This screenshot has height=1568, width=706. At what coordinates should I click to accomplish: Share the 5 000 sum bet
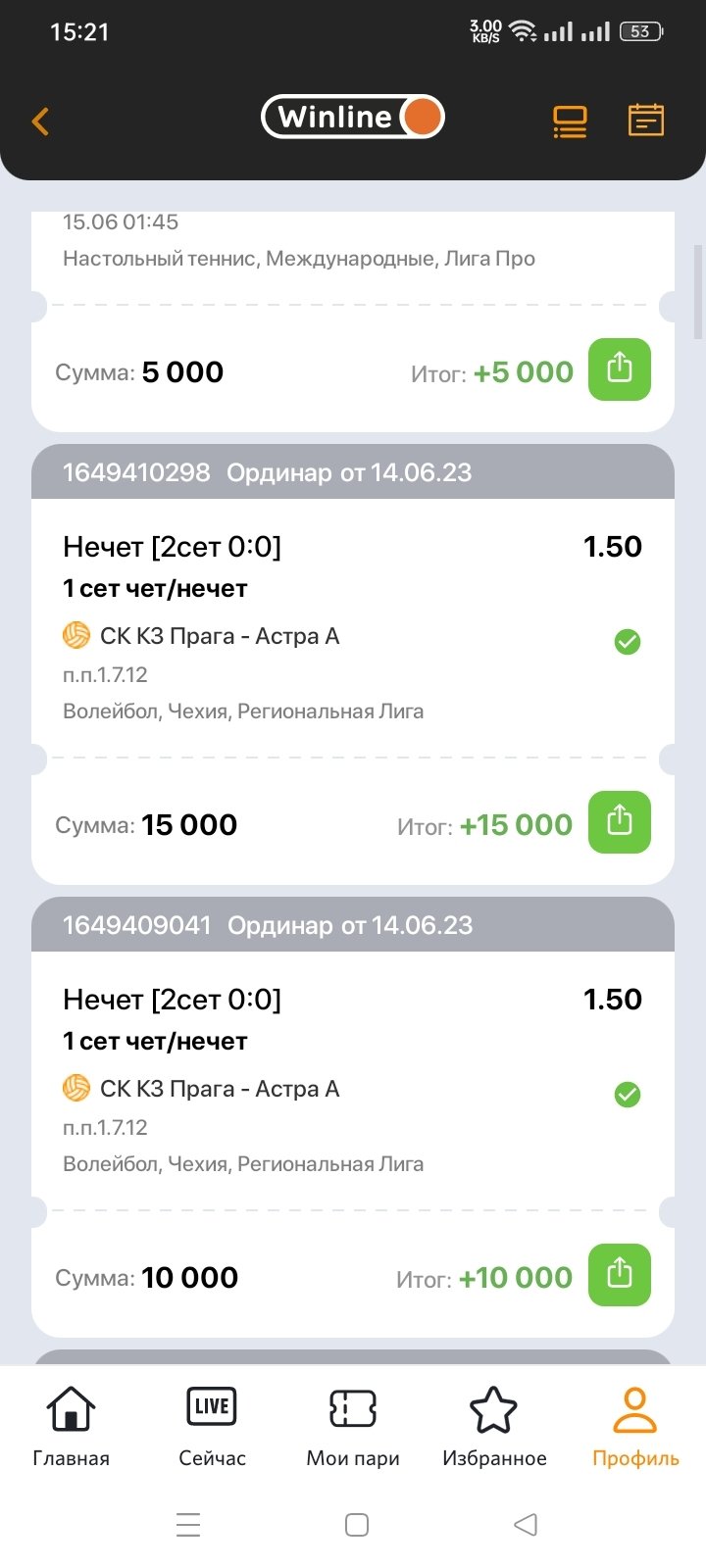[619, 369]
